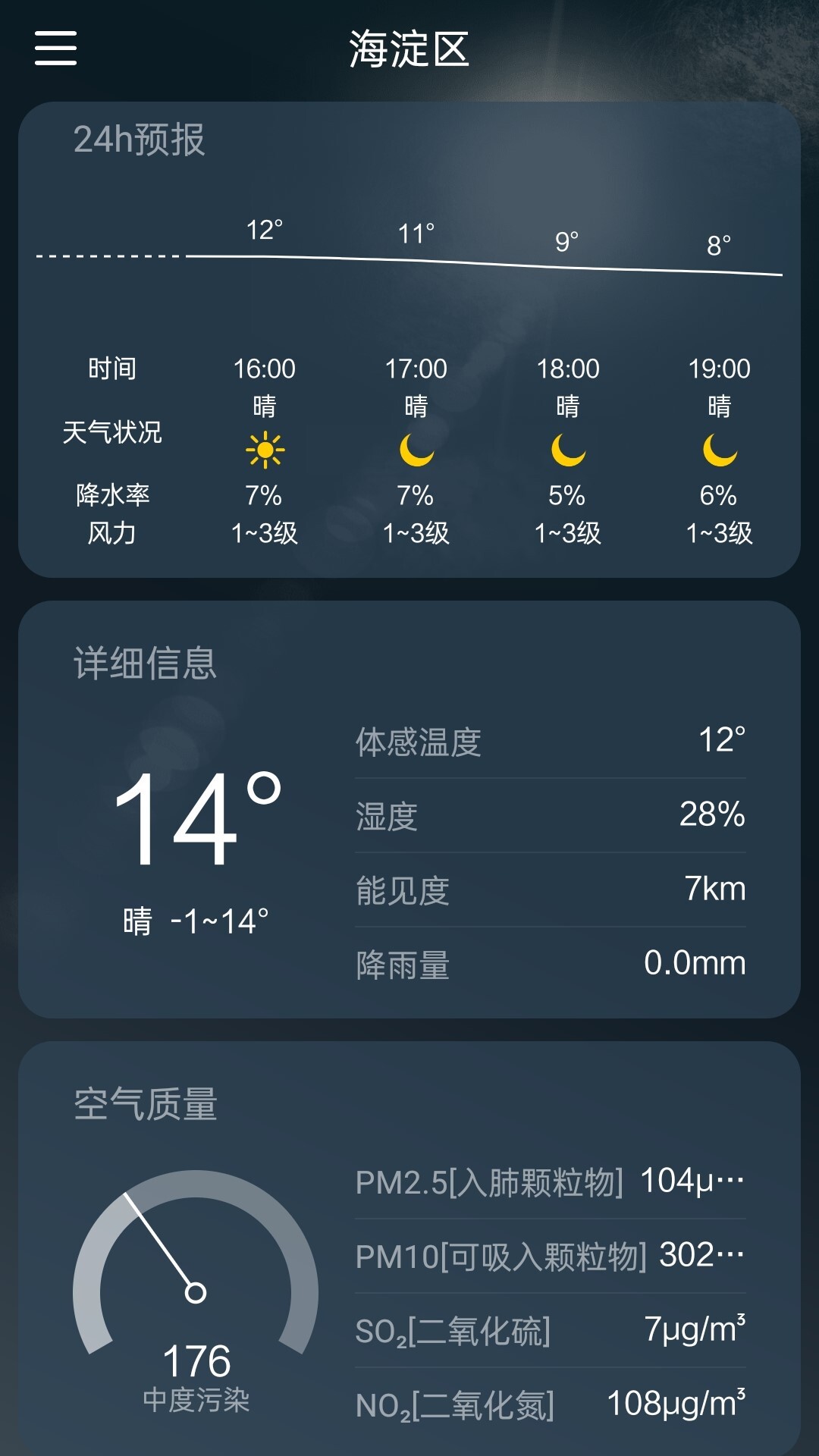The height and width of the screenshot is (1456, 819).
Task: Open the 海淀区 city title
Action: pyautogui.click(x=409, y=47)
